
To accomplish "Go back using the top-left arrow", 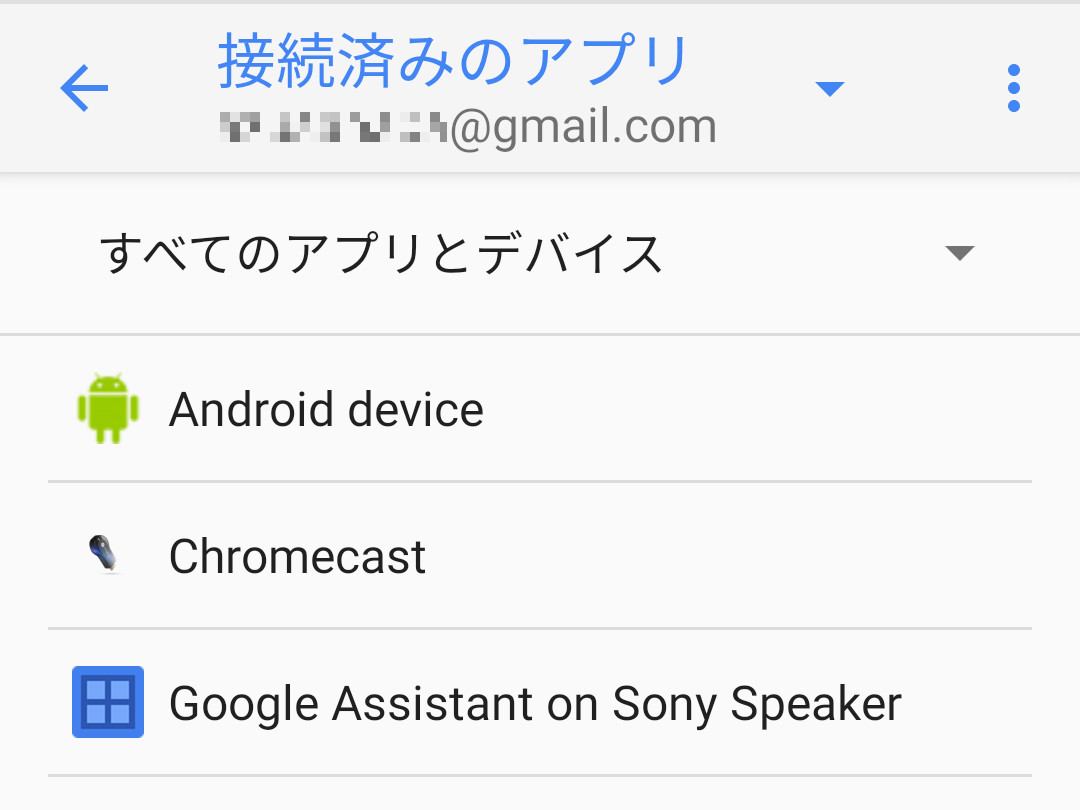I will [84, 89].
